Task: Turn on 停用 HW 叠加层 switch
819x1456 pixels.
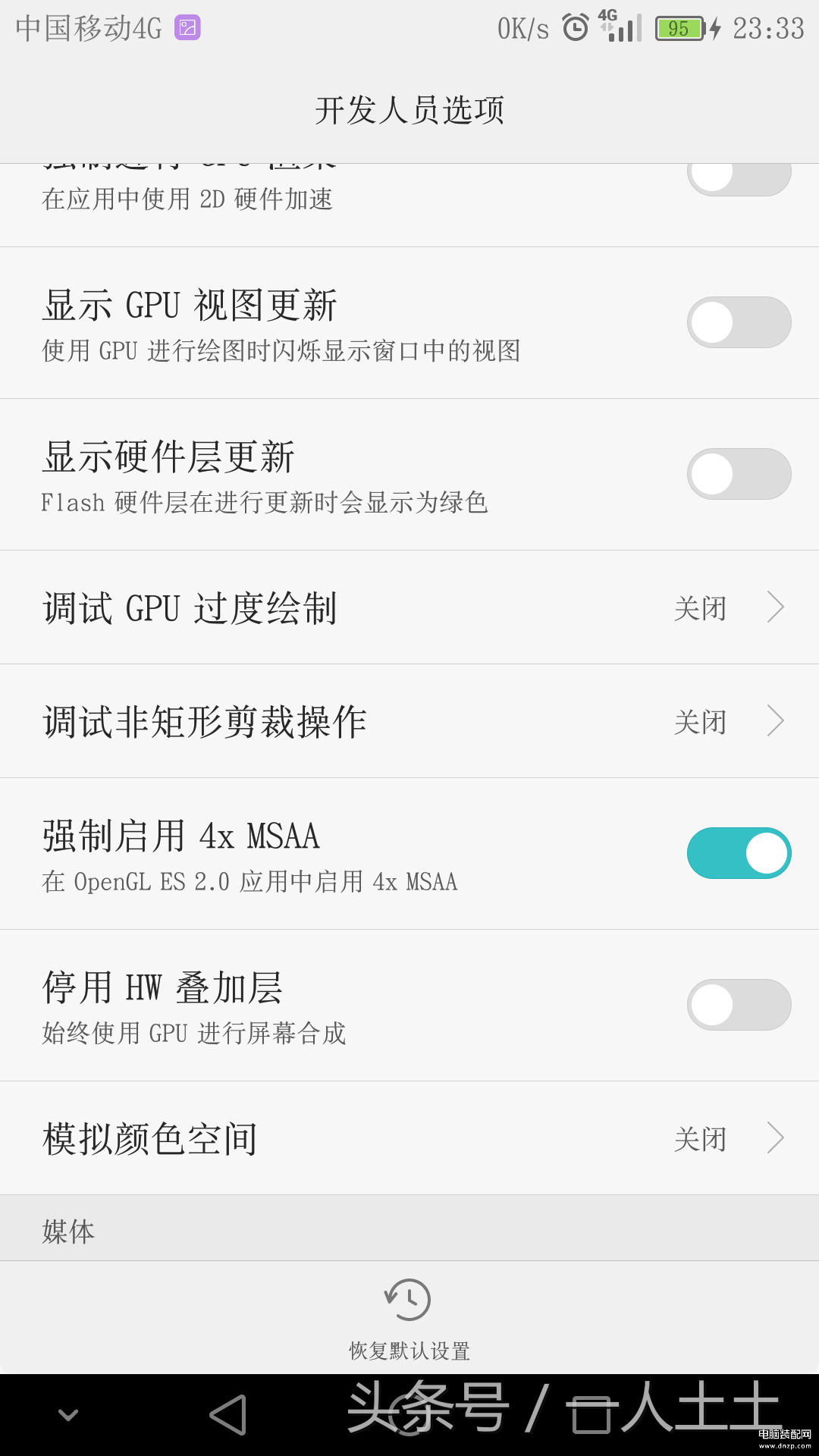Action: point(739,1005)
